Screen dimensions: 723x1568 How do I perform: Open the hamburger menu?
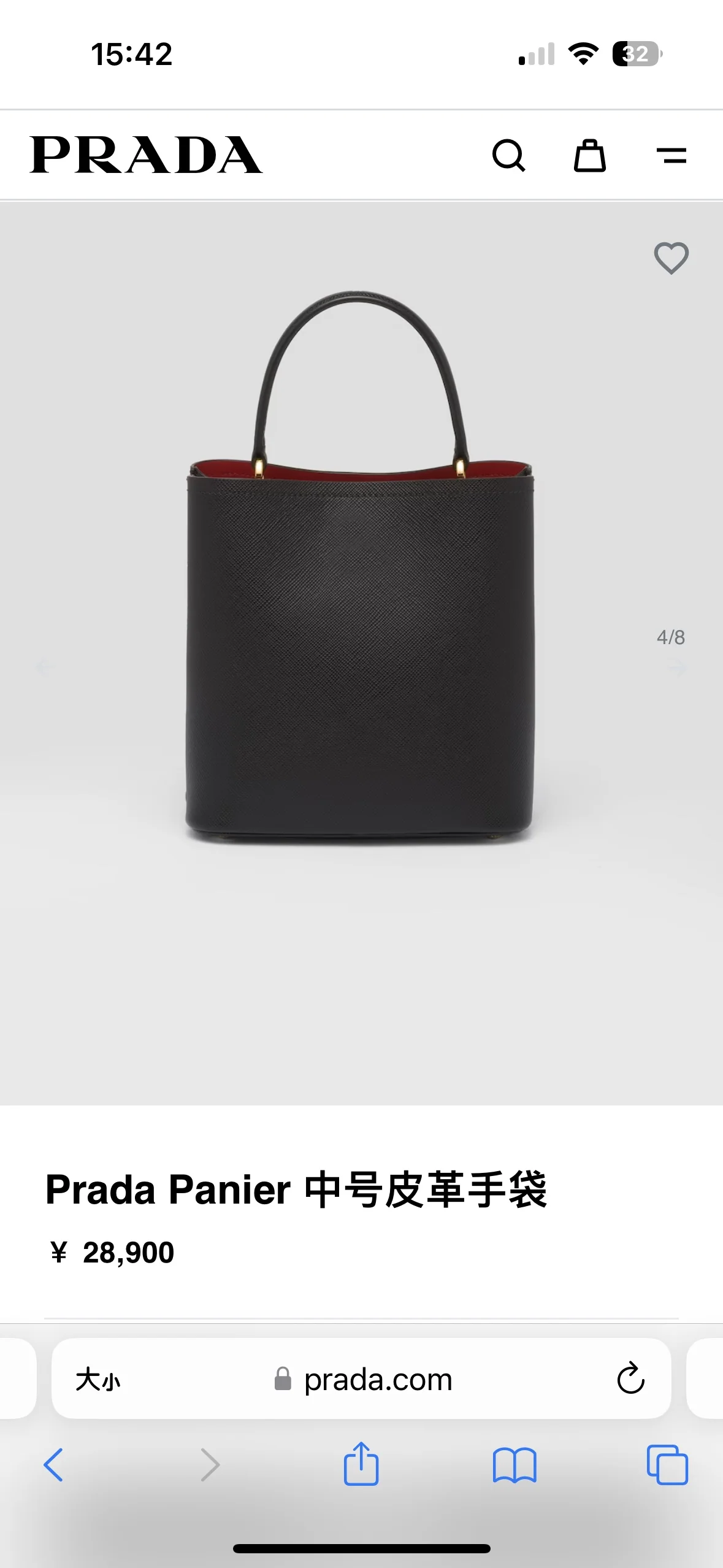click(671, 155)
